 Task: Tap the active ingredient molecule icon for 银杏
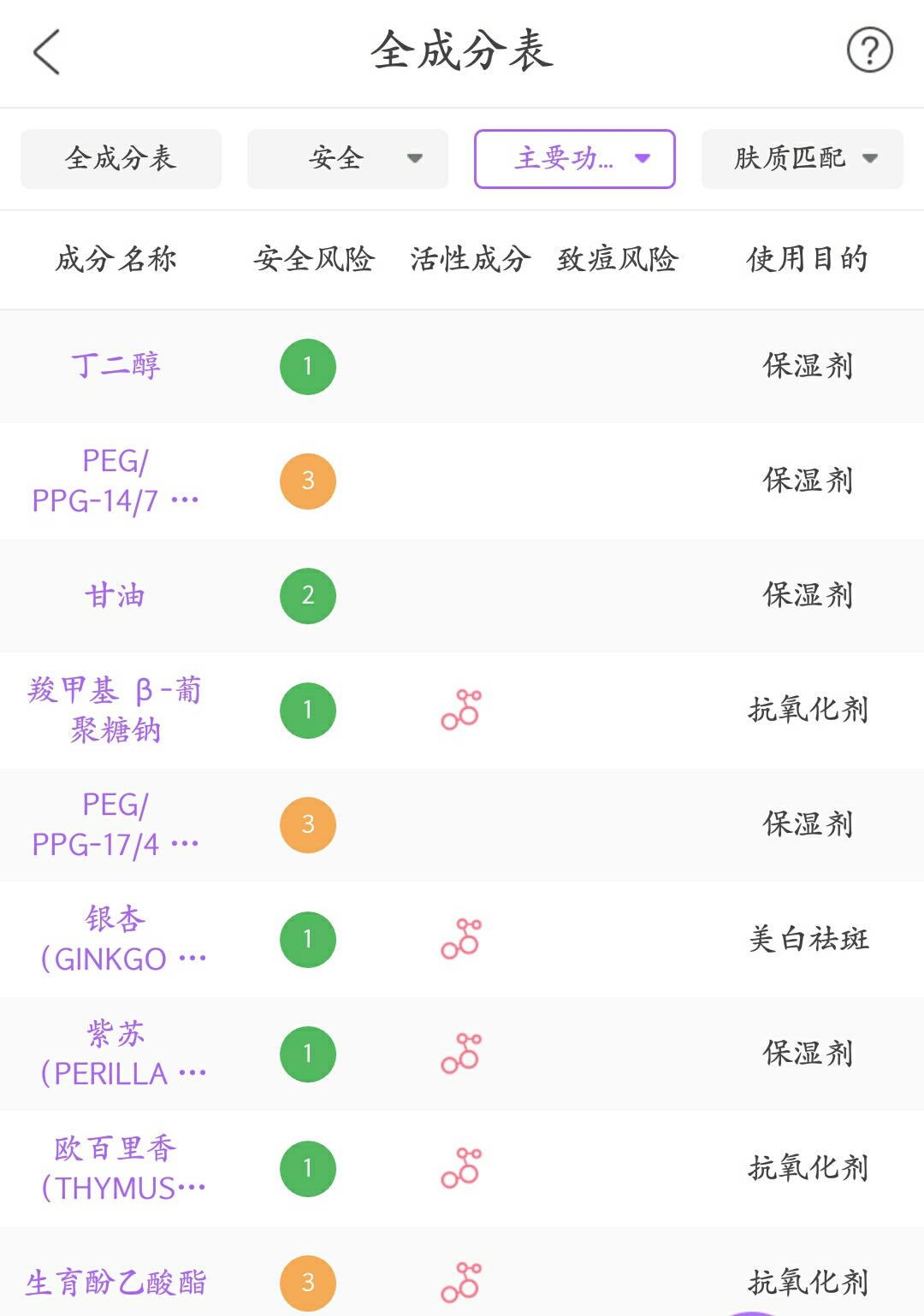(x=460, y=938)
